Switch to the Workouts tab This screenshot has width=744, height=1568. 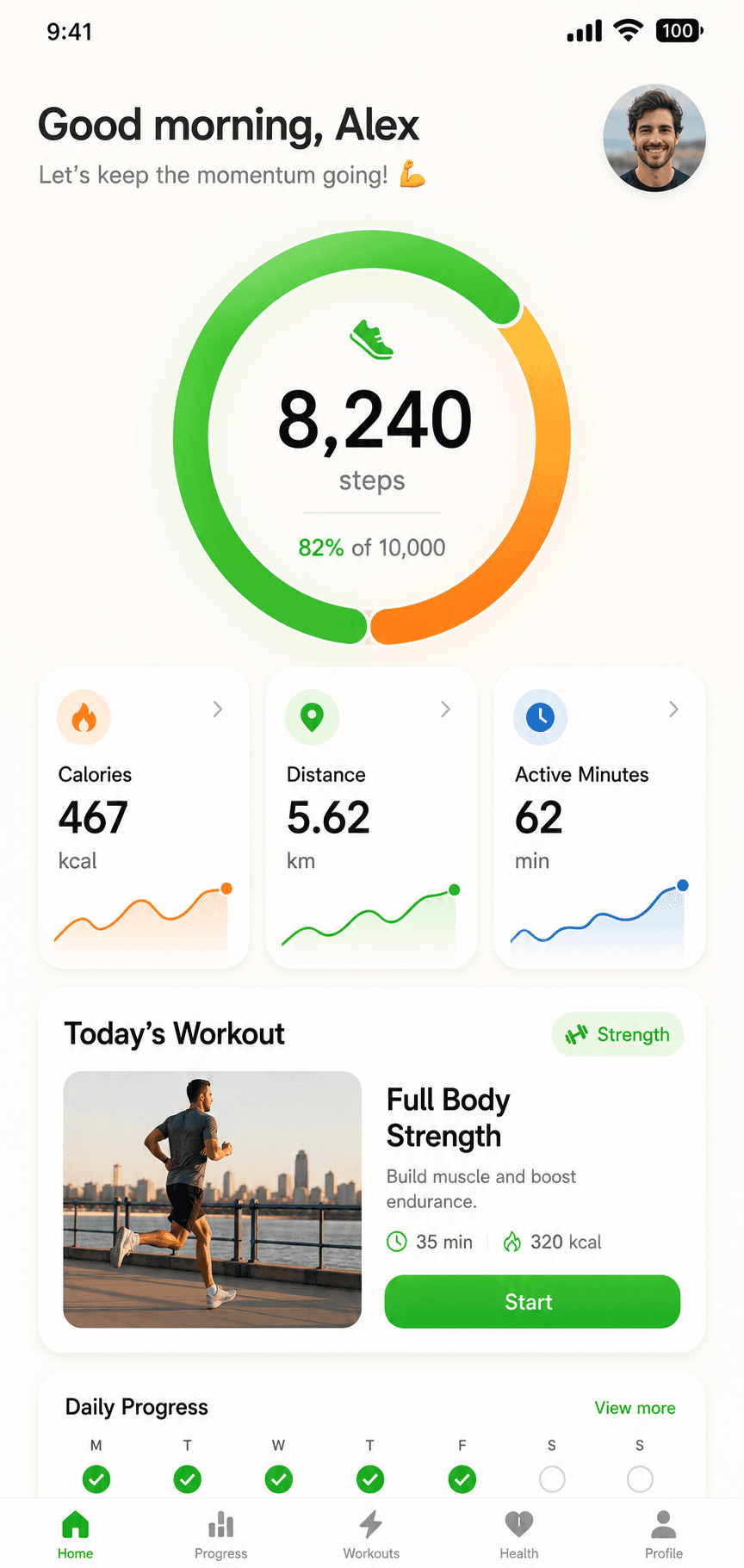[371, 1534]
